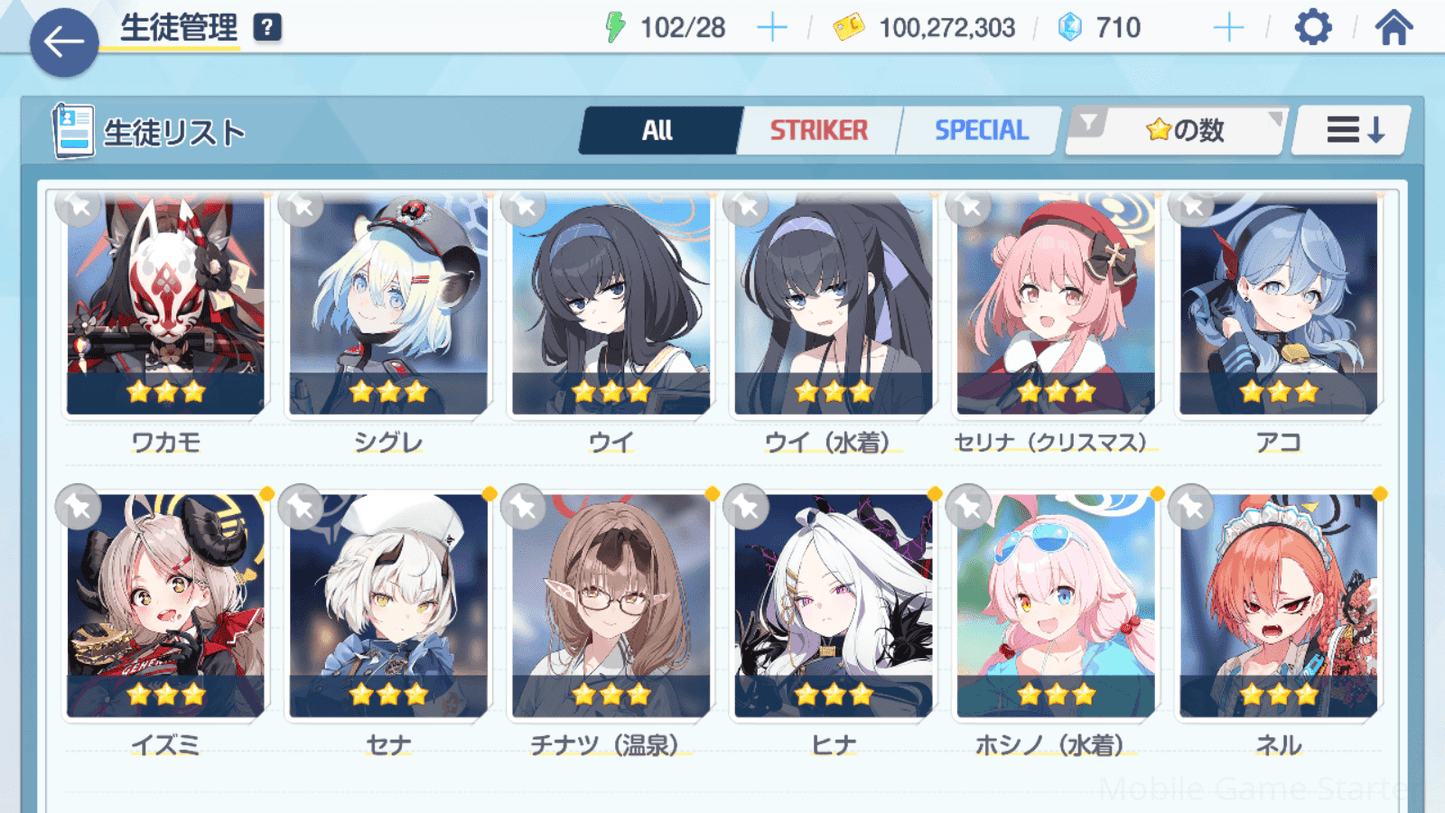Open the settings gear

(x=1313, y=27)
